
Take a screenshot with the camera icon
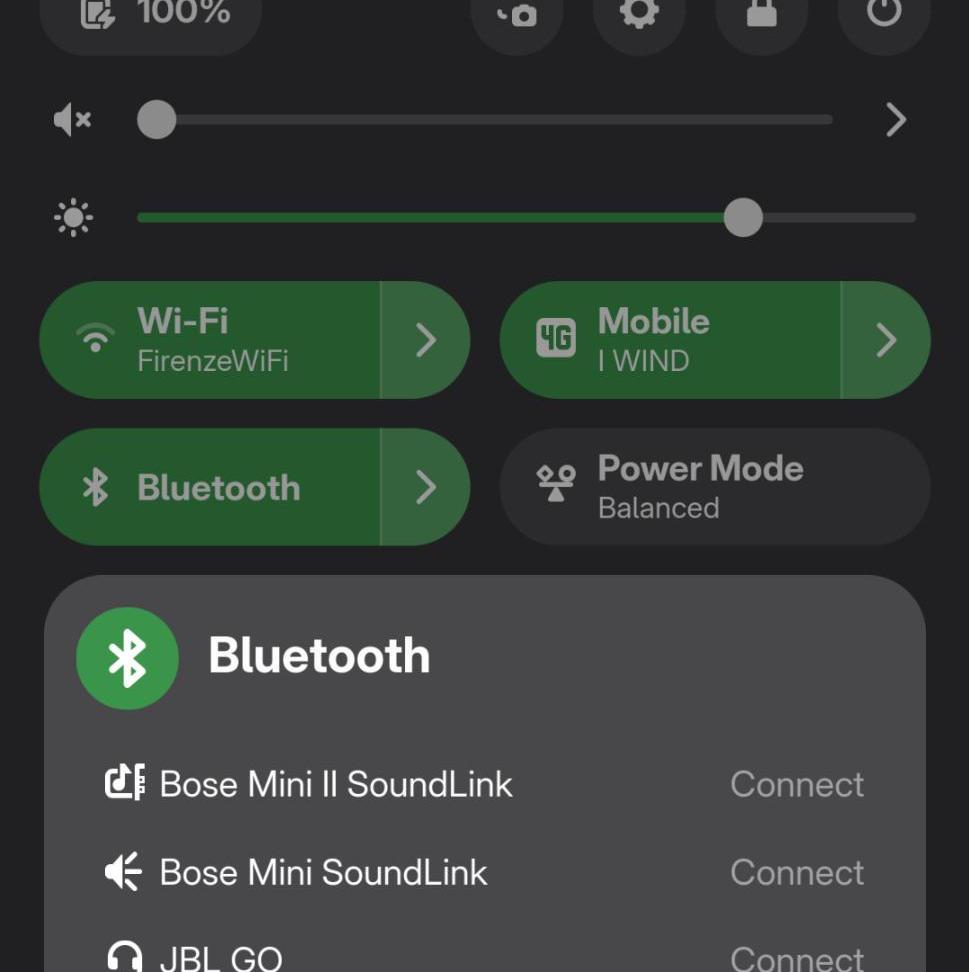[x=518, y=14]
